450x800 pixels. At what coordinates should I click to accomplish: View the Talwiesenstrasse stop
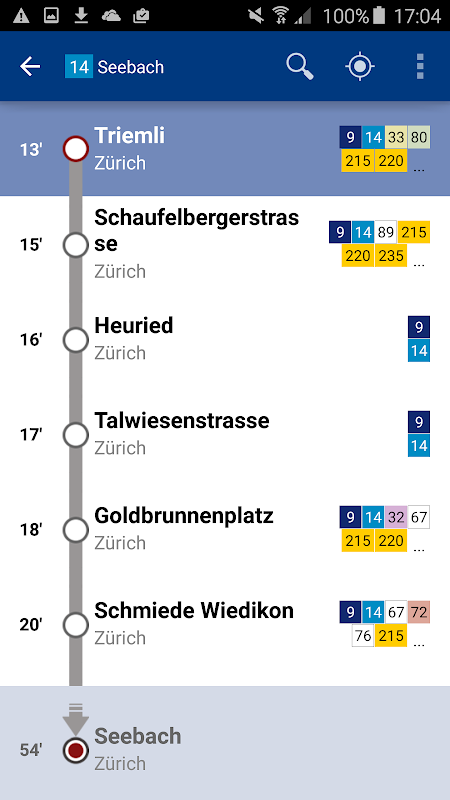[225, 434]
